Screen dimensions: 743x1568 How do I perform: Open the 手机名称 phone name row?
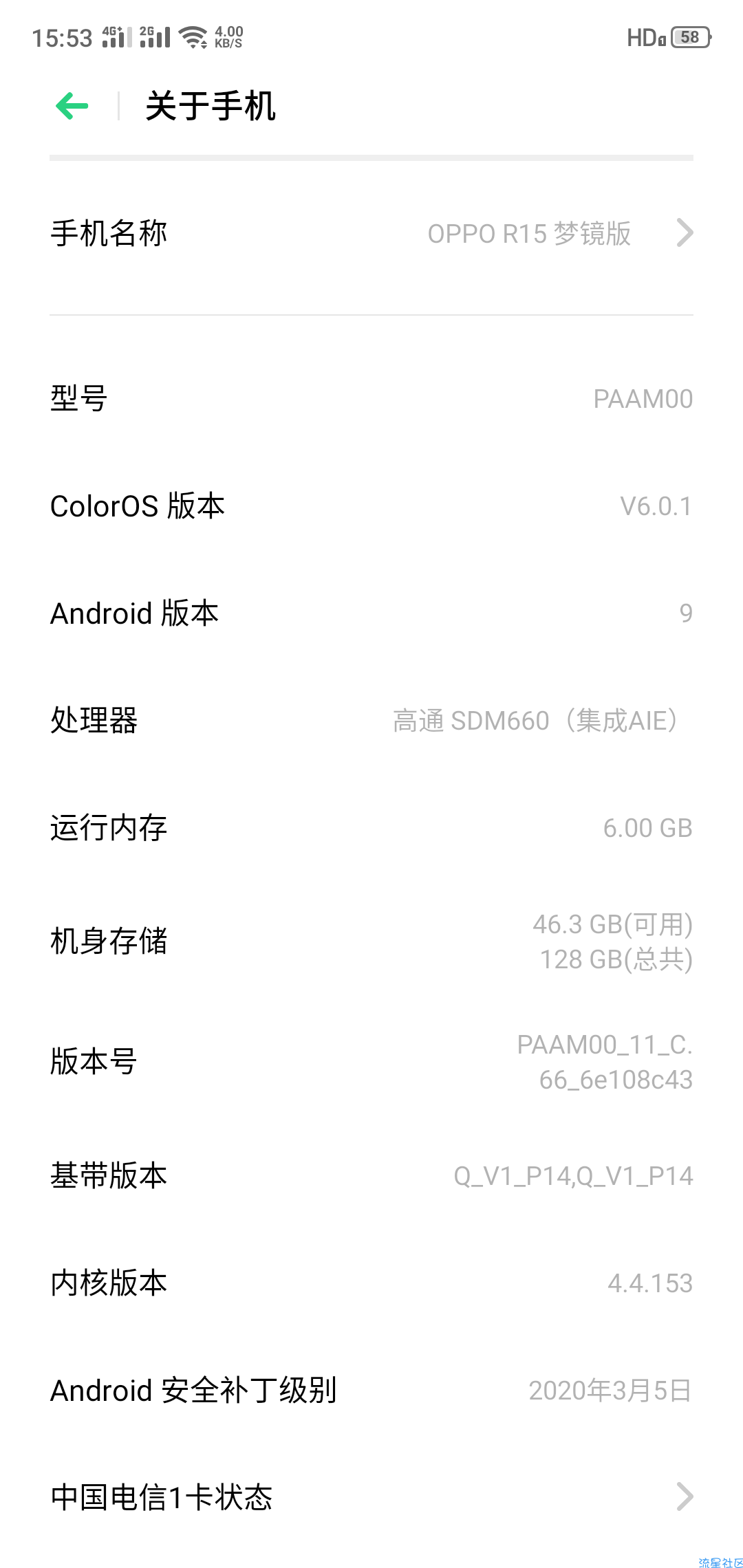click(x=371, y=233)
